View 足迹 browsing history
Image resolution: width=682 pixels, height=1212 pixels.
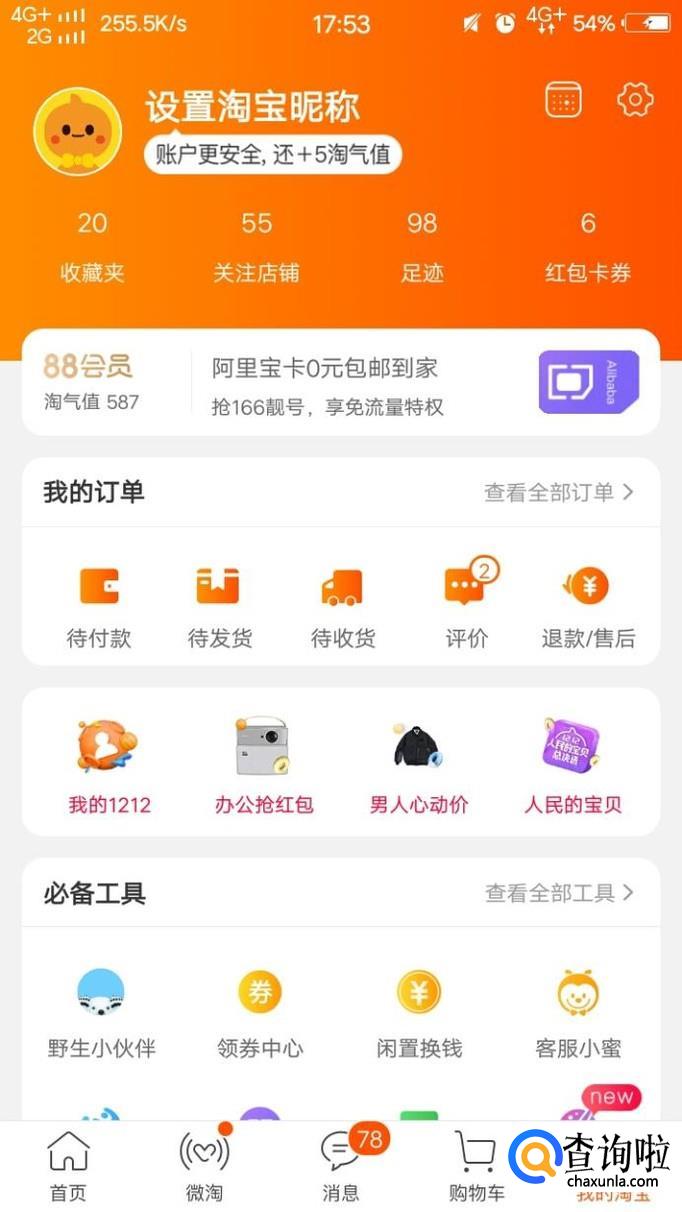point(421,247)
